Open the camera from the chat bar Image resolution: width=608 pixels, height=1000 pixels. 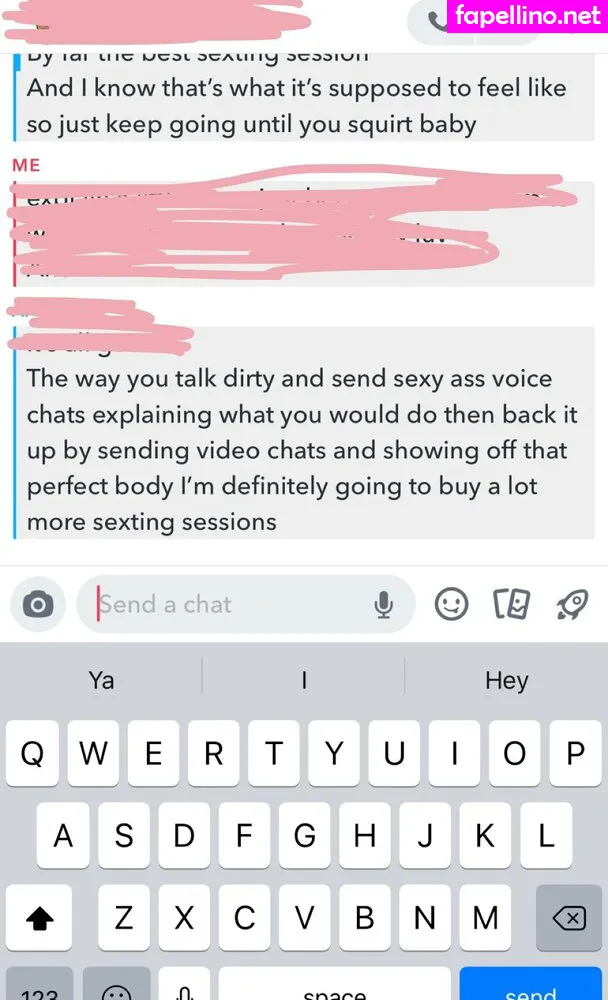(x=38, y=604)
